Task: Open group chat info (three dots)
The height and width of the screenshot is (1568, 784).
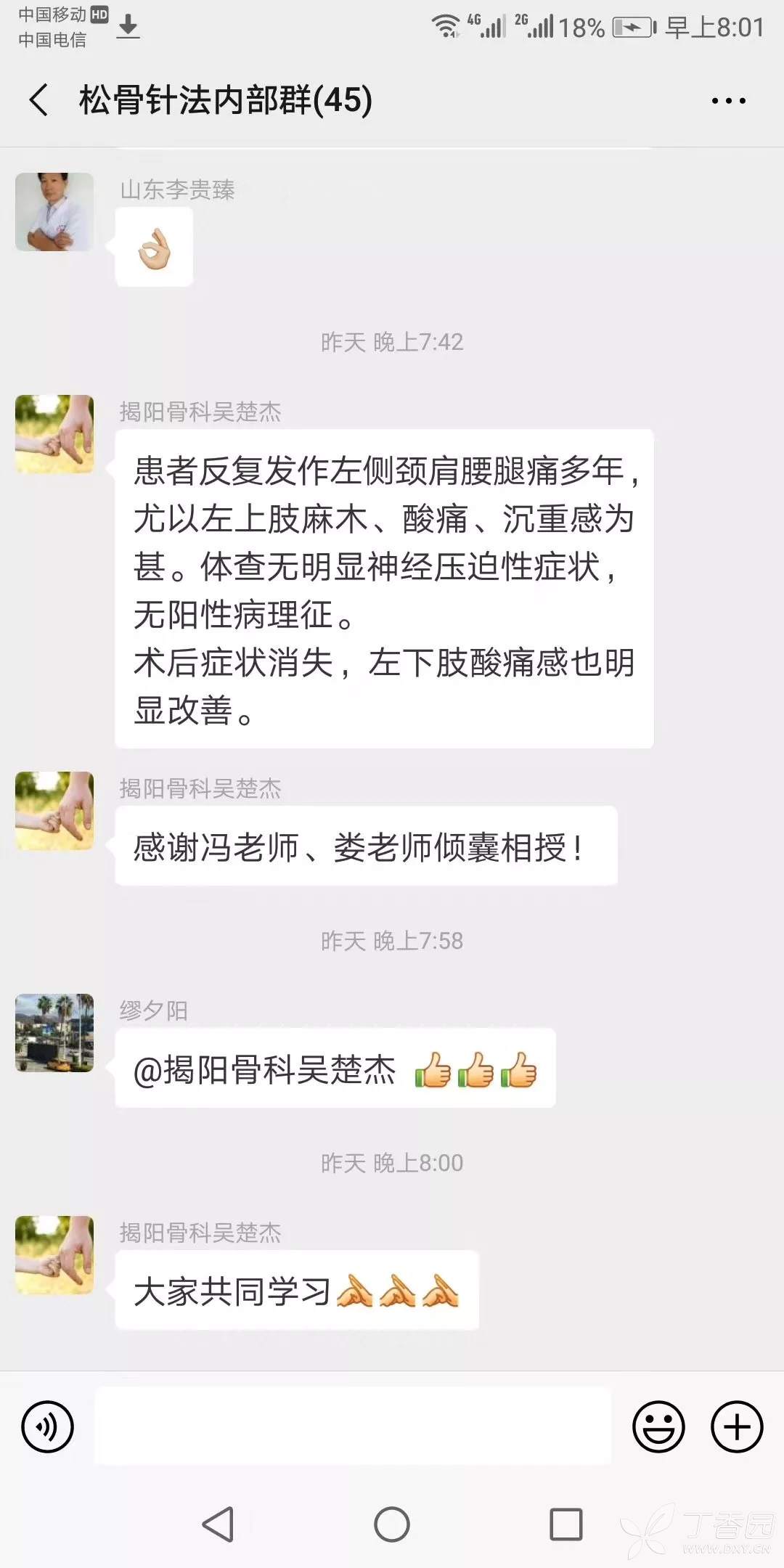Action: 728,101
